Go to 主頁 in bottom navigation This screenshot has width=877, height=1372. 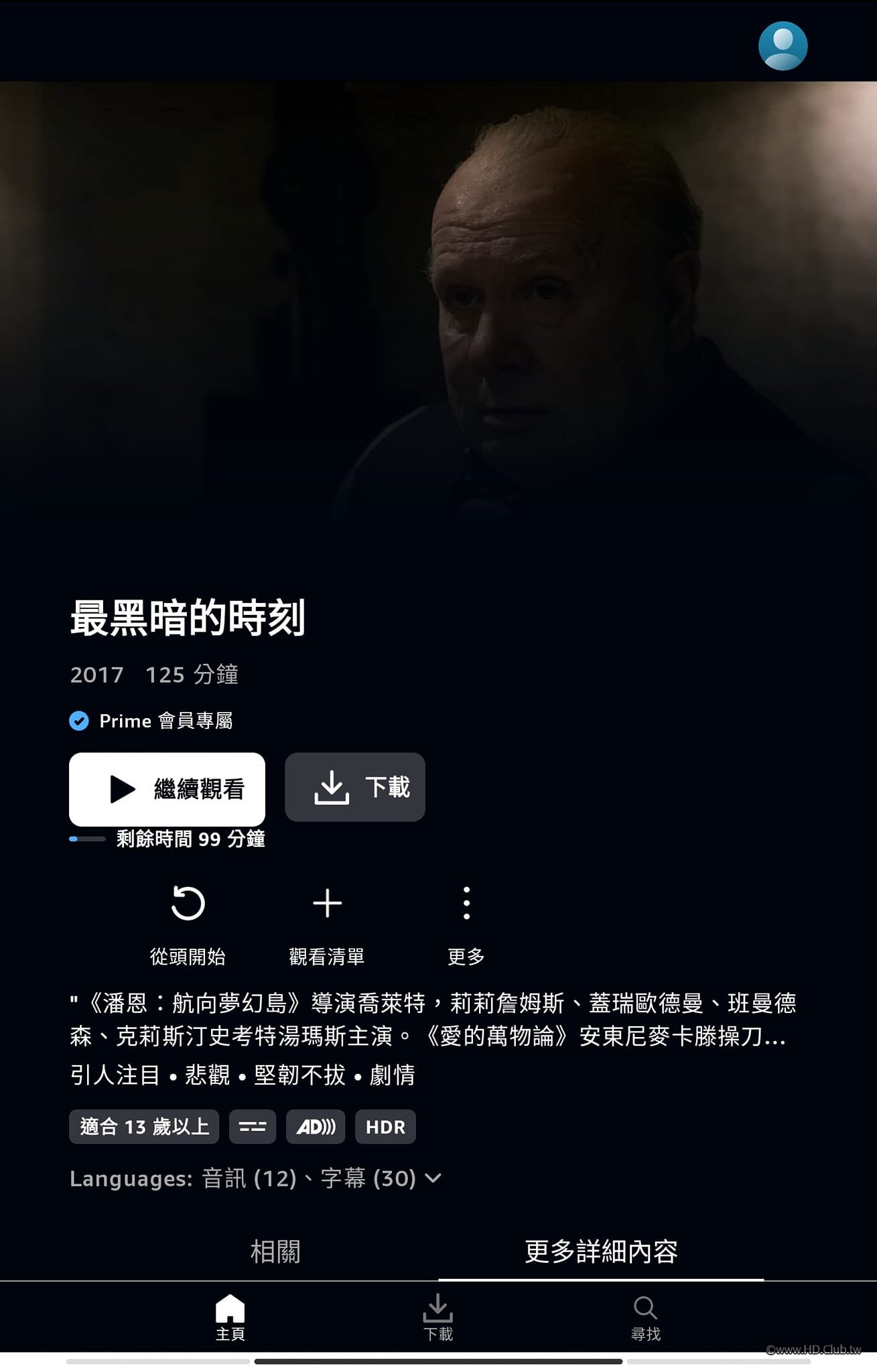click(230, 1318)
